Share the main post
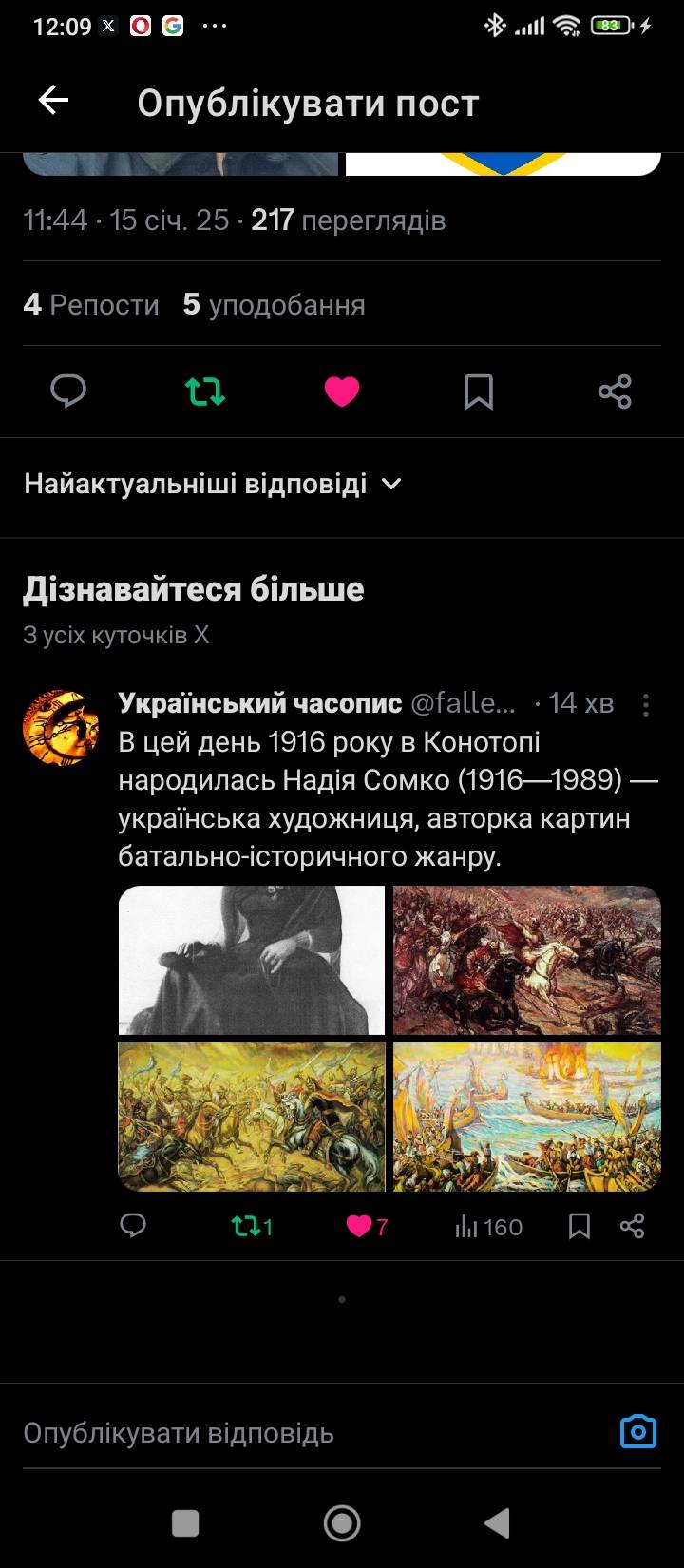Viewport: 684px width, 1568px height. (x=615, y=392)
